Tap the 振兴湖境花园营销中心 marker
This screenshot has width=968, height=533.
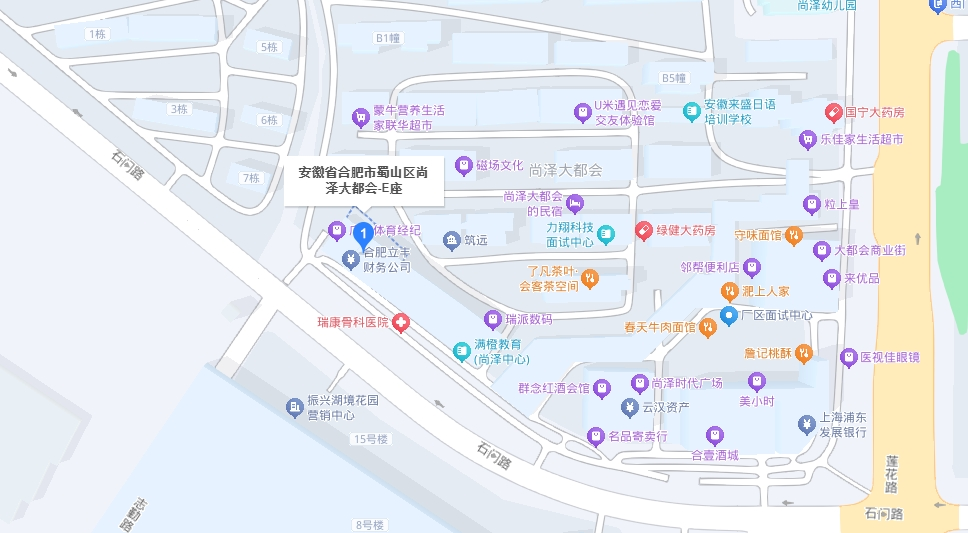(295, 407)
